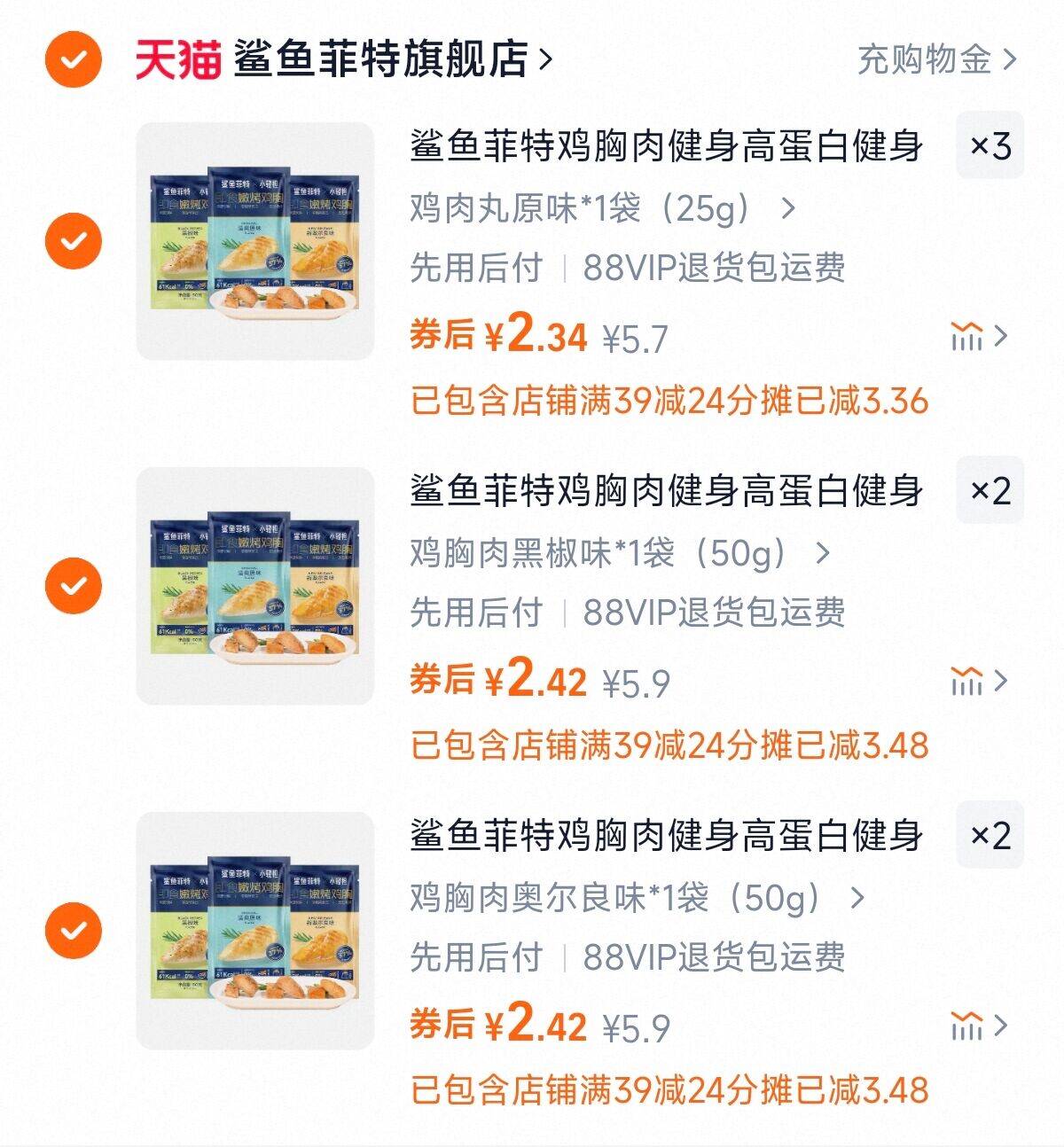Open first item's 满39减24 promotion details
Viewport: 1064px width, 1147px height.
point(669,403)
